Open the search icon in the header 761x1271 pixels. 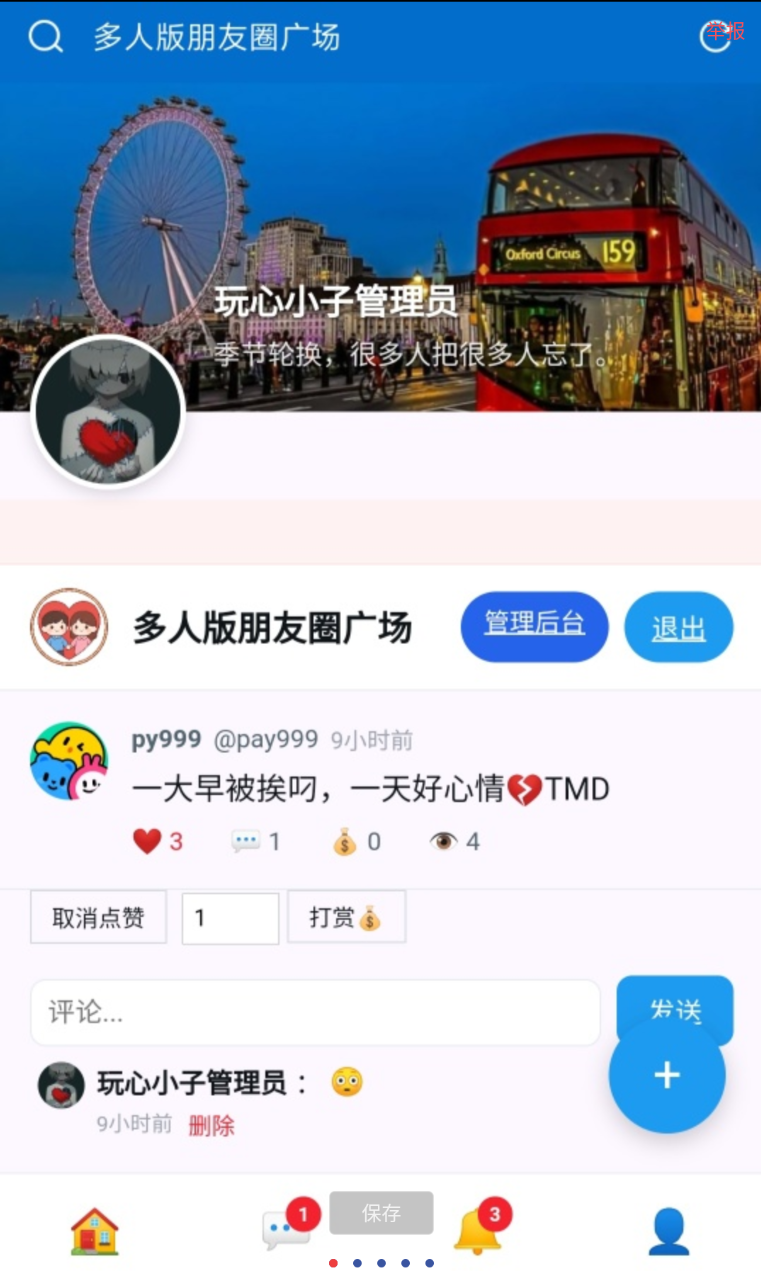45,37
